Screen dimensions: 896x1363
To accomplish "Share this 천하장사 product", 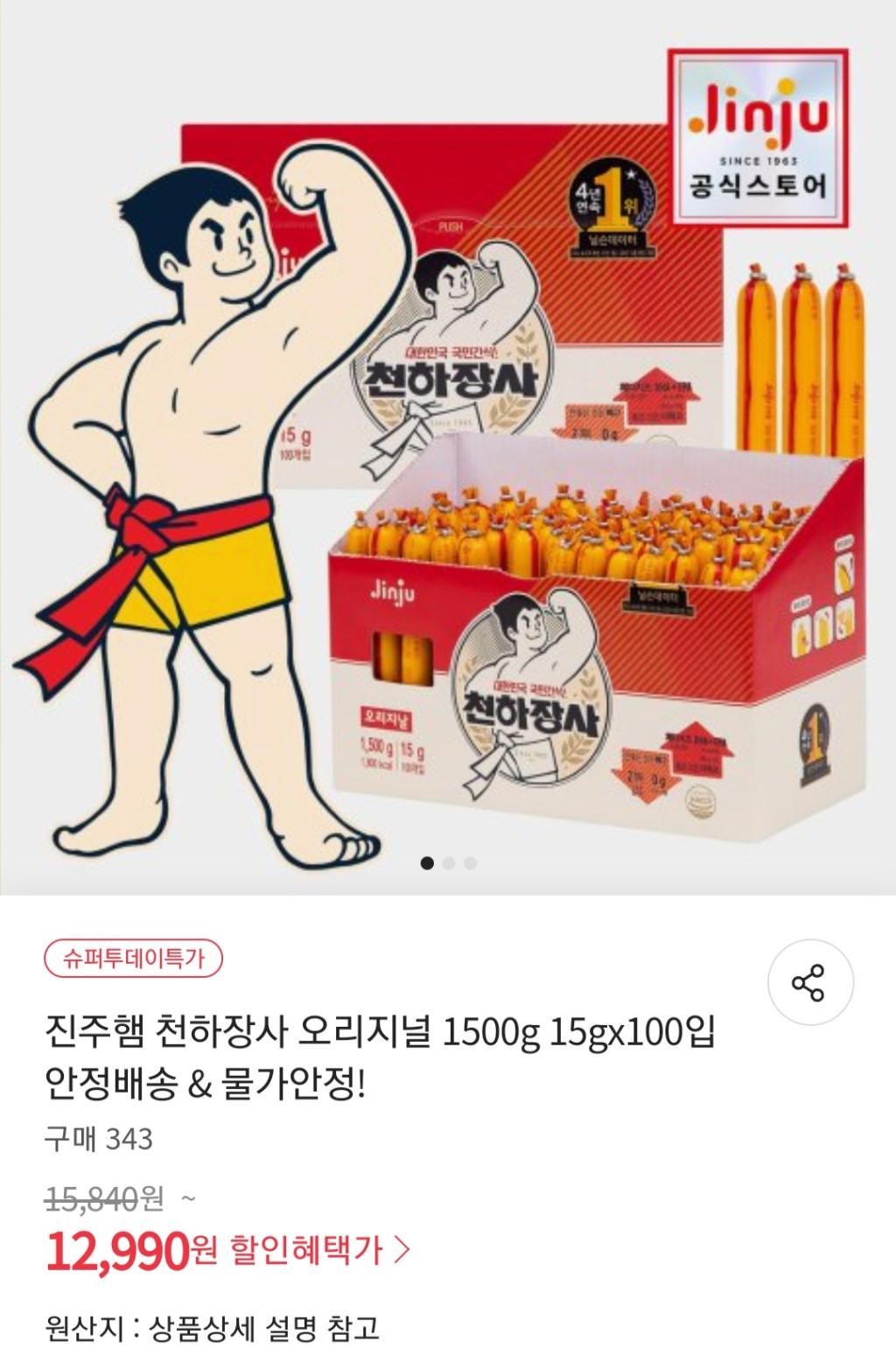I will (809, 982).
